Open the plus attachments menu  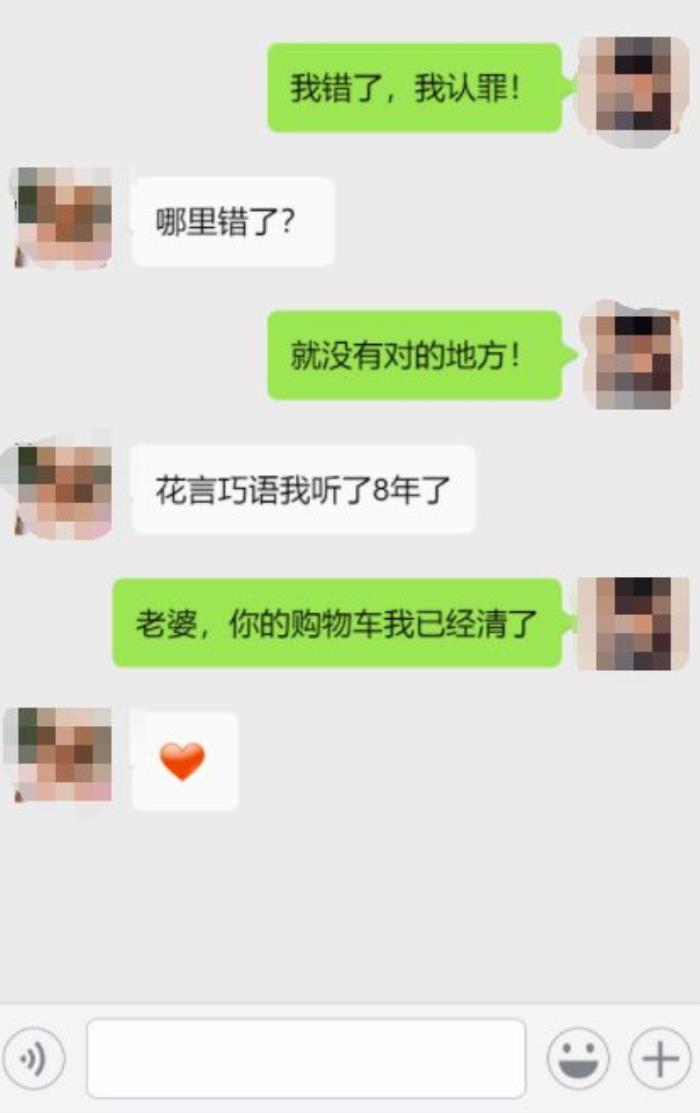[x=659, y=1058]
